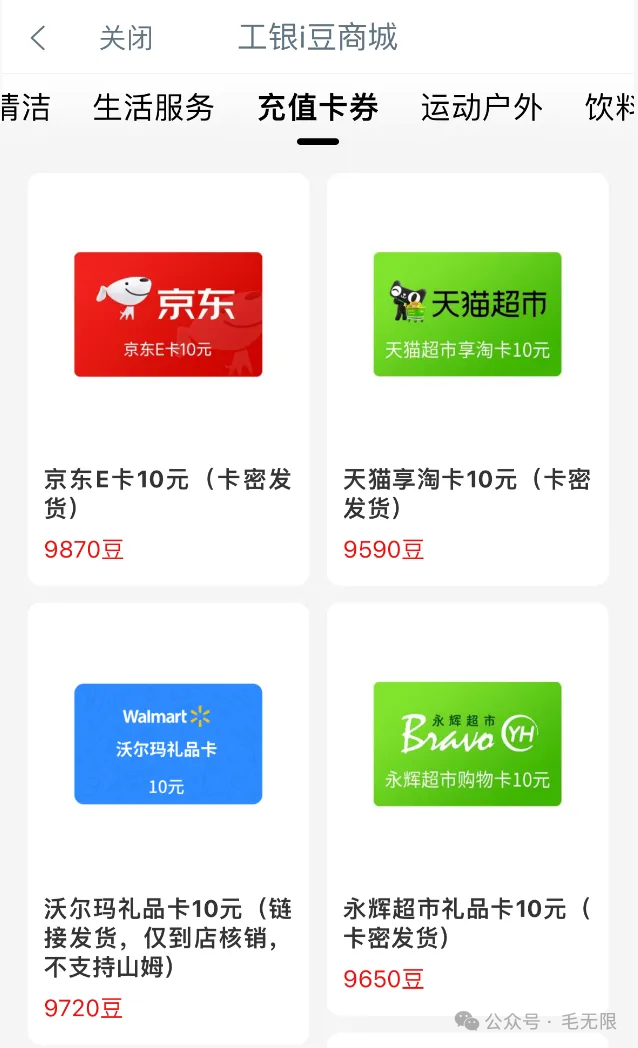Open the 天猫享淘卡10元 product card
The width and height of the screenshot is (638, 1048).
467,379
